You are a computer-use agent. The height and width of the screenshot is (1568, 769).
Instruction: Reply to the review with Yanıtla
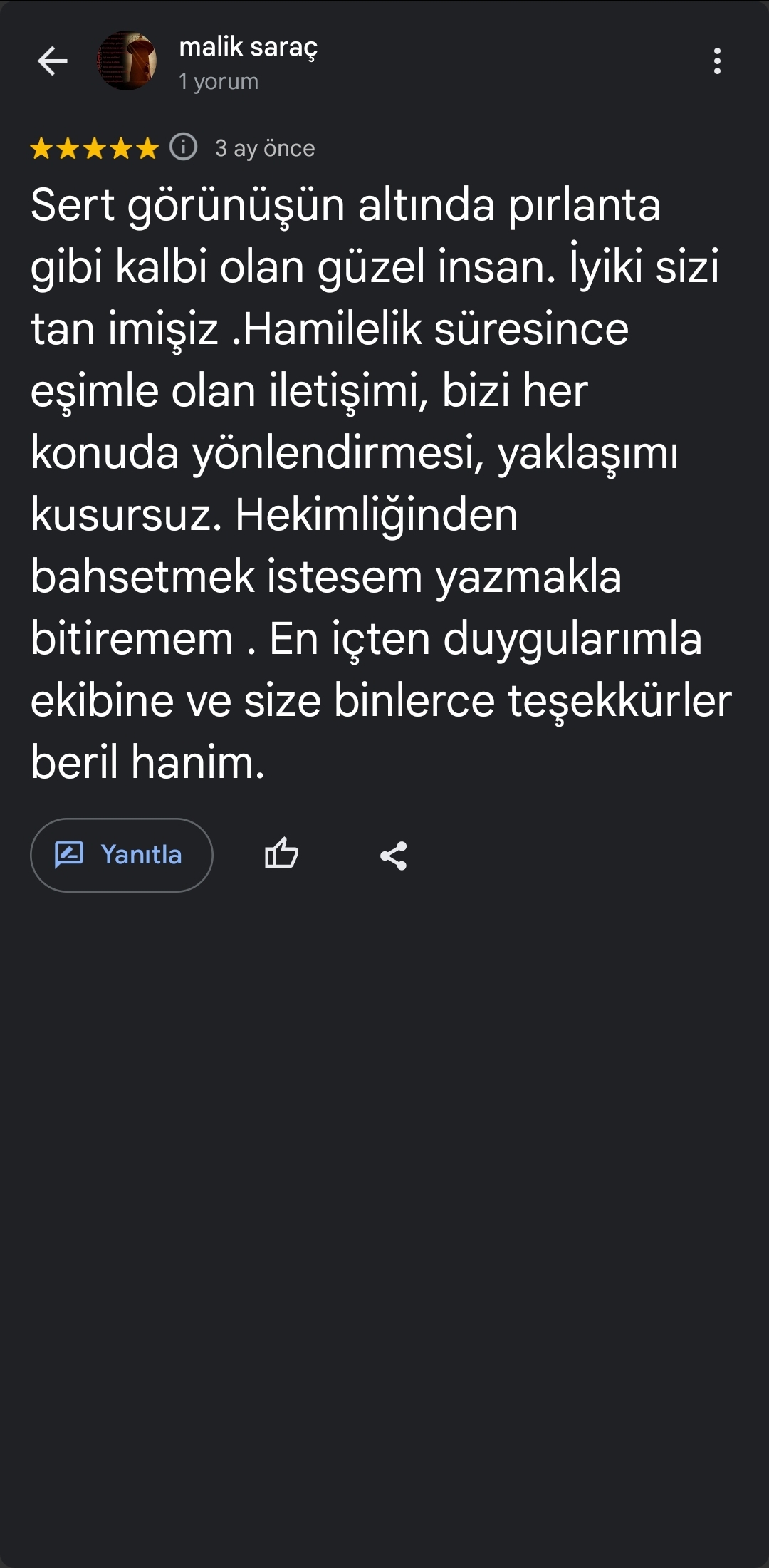coord(122,855)
